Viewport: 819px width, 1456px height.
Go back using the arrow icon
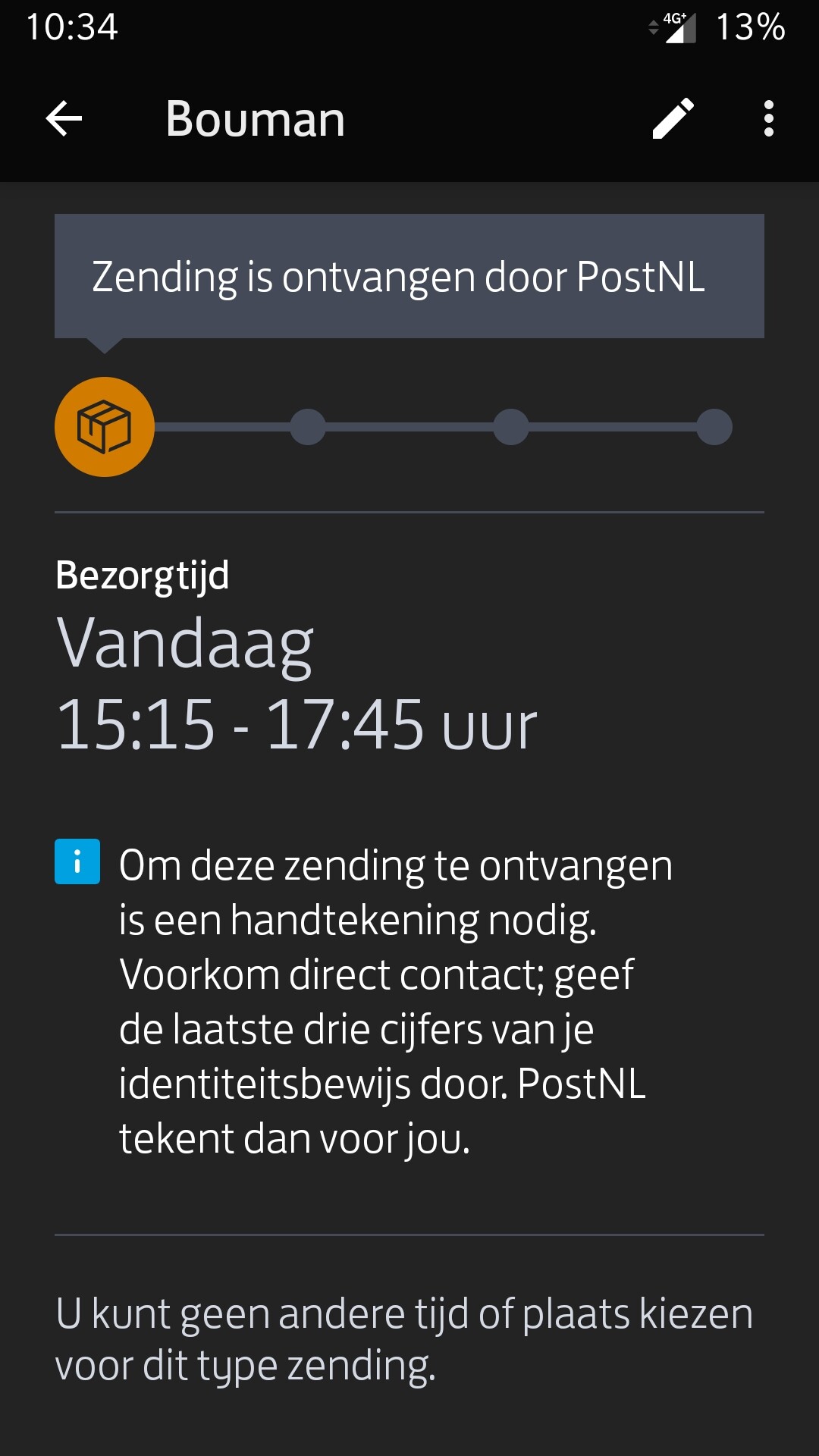point(64,119)
